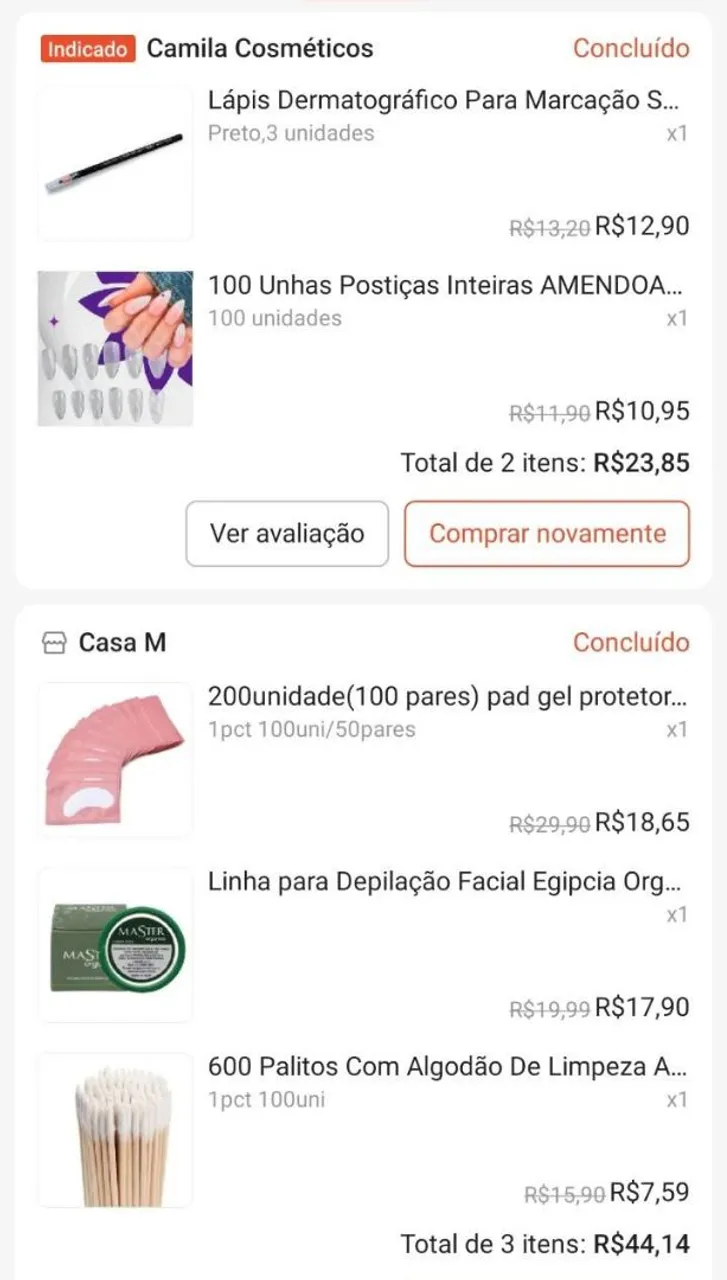Open the Casa M store
This screenshot has width=727, height=1280.
(x=122, y=642)
